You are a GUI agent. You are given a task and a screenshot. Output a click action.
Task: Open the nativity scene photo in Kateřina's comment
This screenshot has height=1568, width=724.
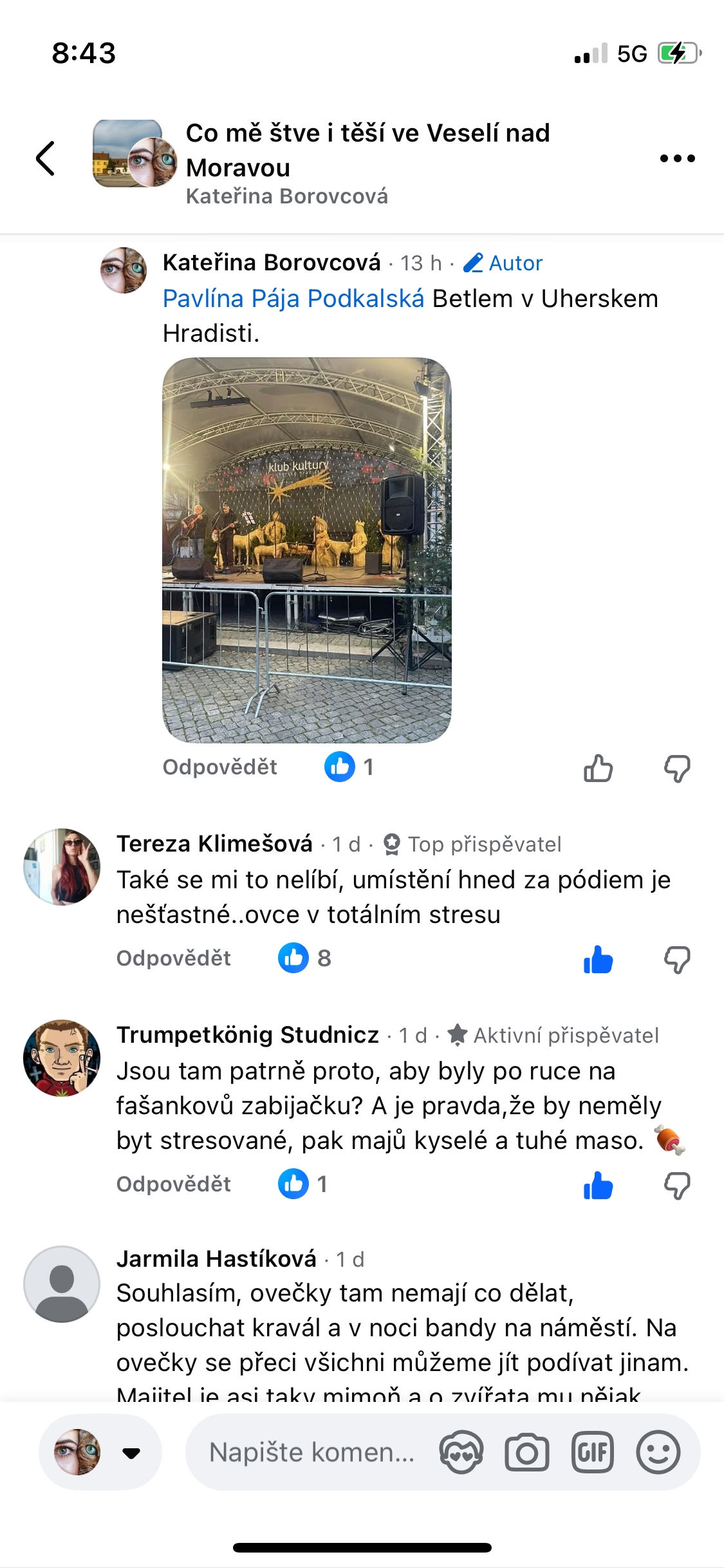pyautogui.click(x=307, y=550)
